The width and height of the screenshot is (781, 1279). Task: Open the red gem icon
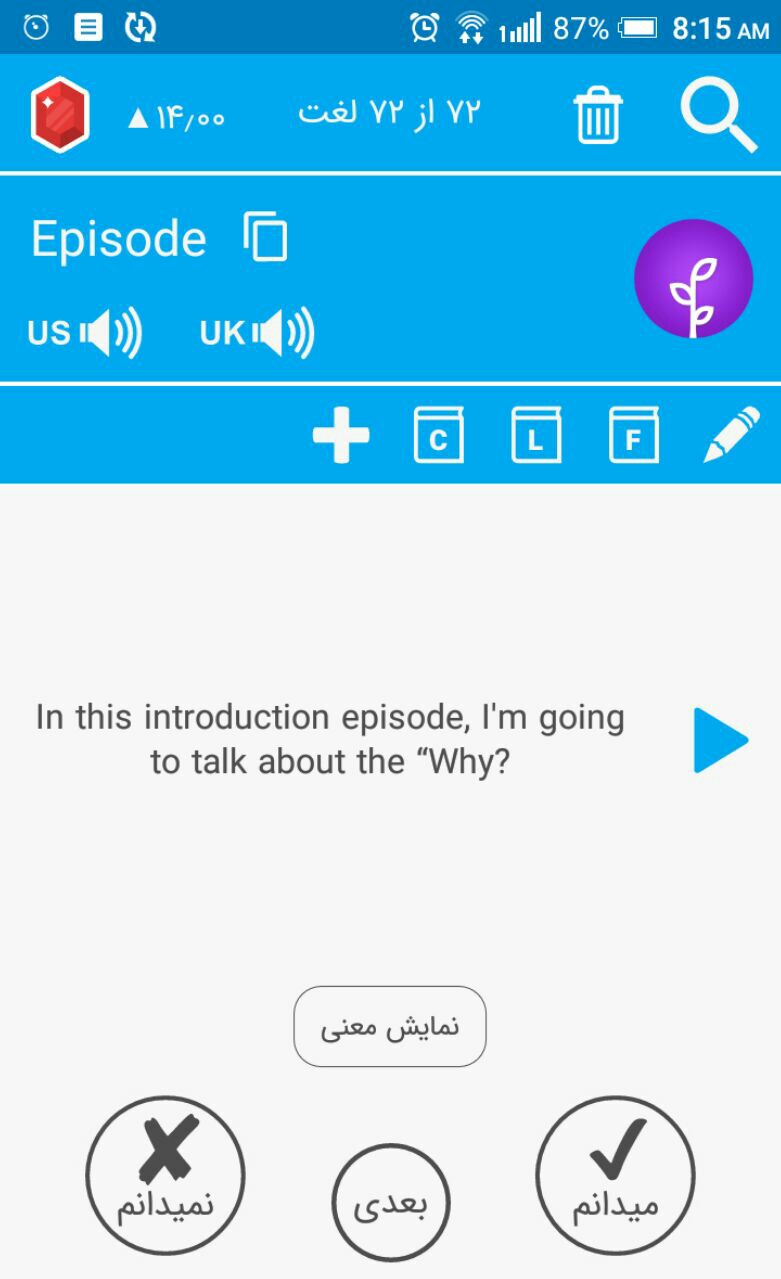click(60, 114)
